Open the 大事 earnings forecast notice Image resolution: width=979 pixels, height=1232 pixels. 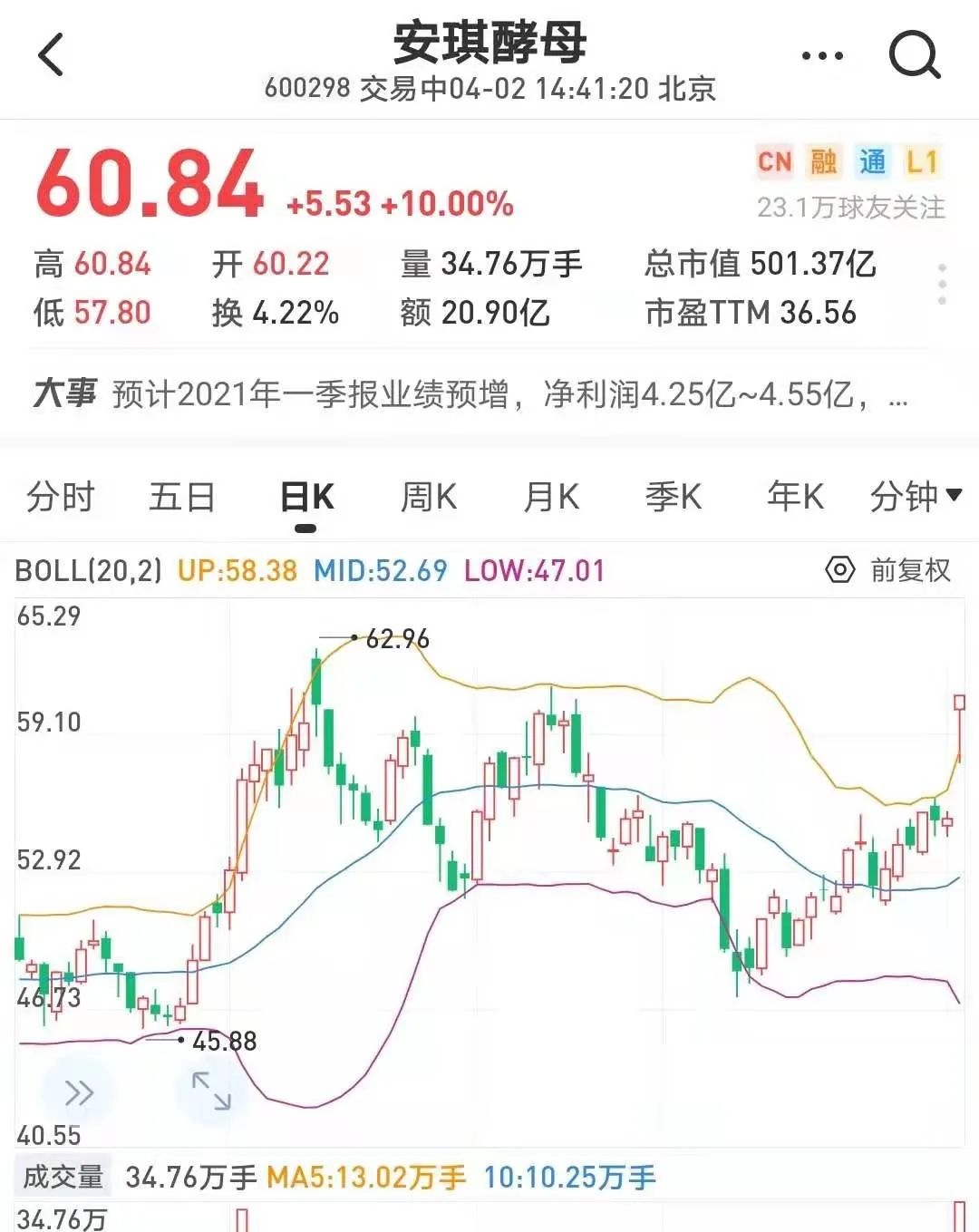click(471, 394)
